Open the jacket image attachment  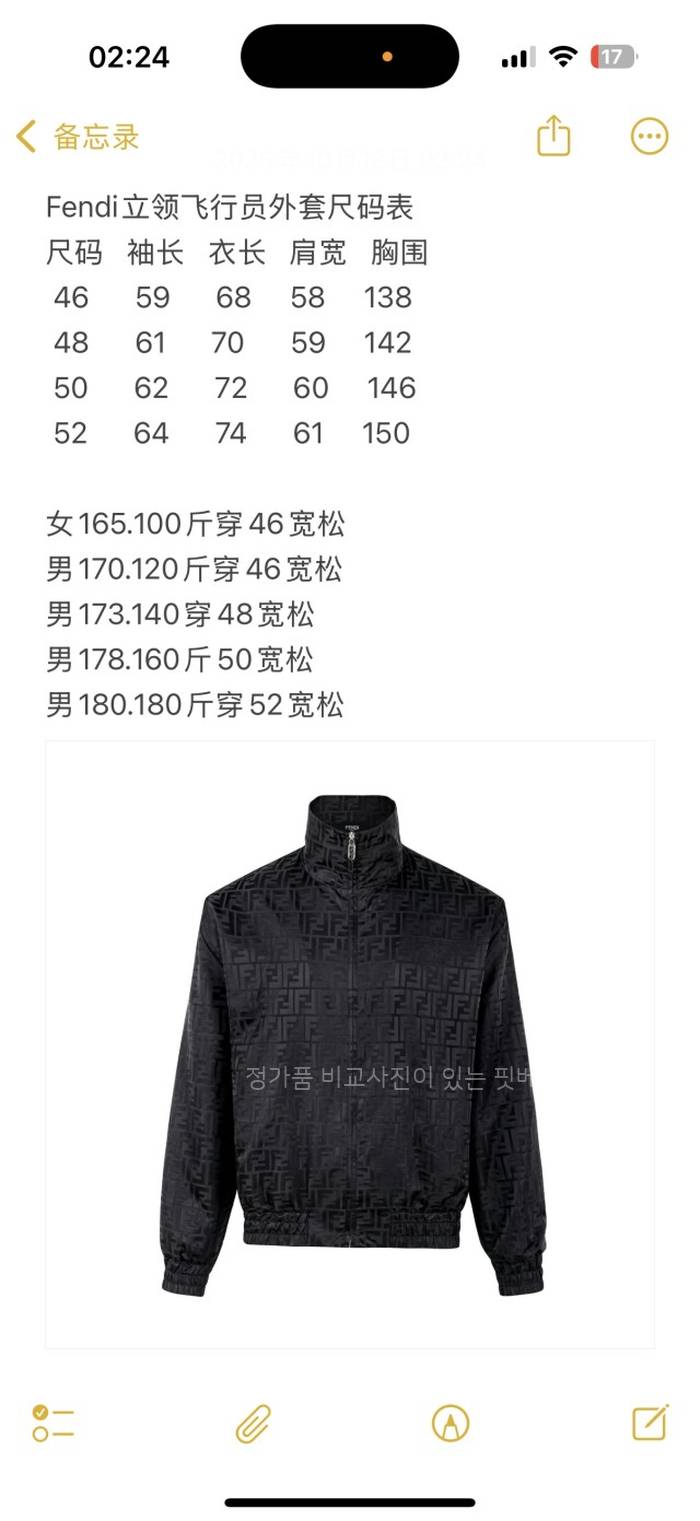point(350,1045)
